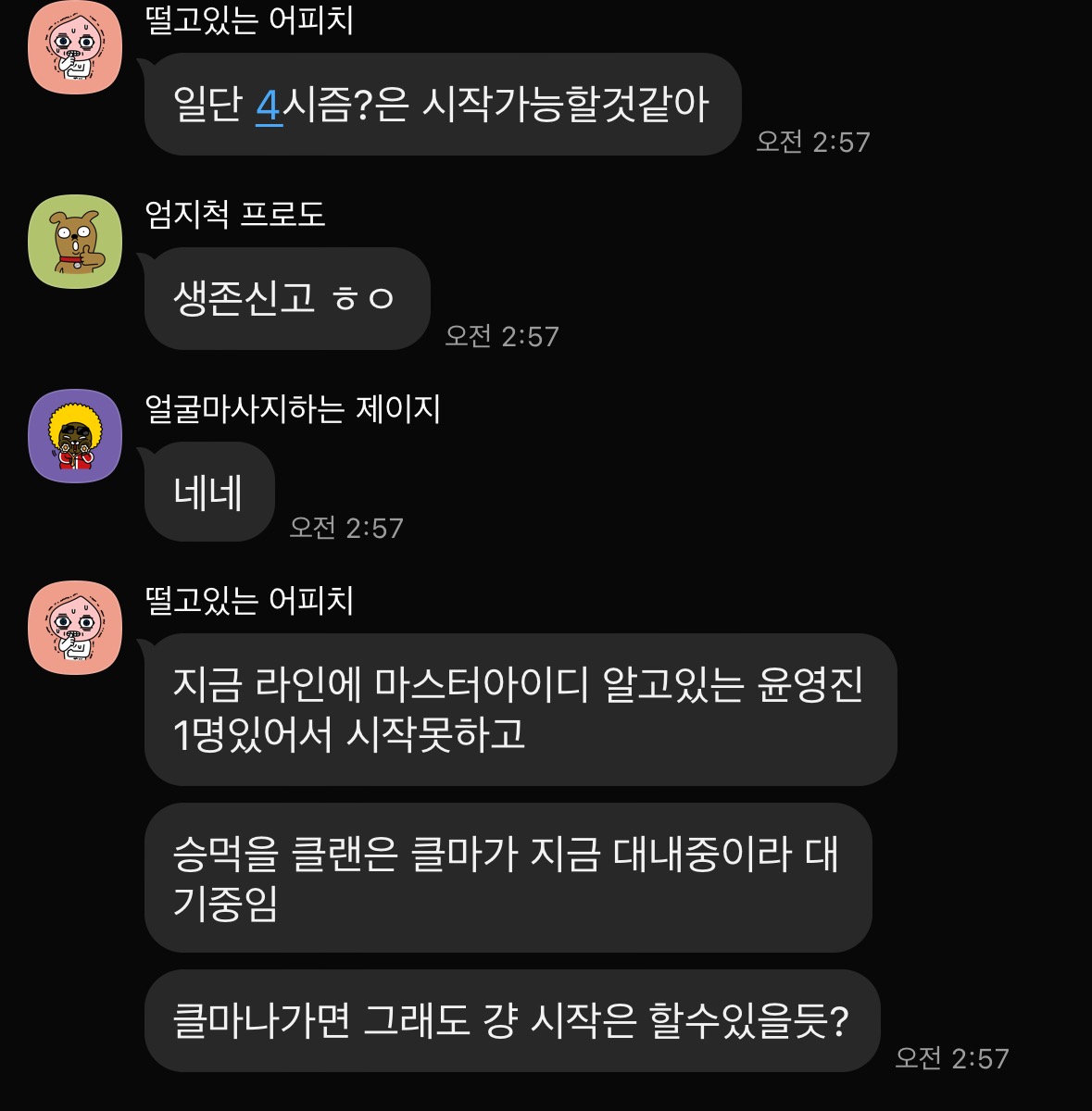
Task: Open 떨고있는 어피치's avatar beside the 일단 4시즘 message
Action: point(75,47)
